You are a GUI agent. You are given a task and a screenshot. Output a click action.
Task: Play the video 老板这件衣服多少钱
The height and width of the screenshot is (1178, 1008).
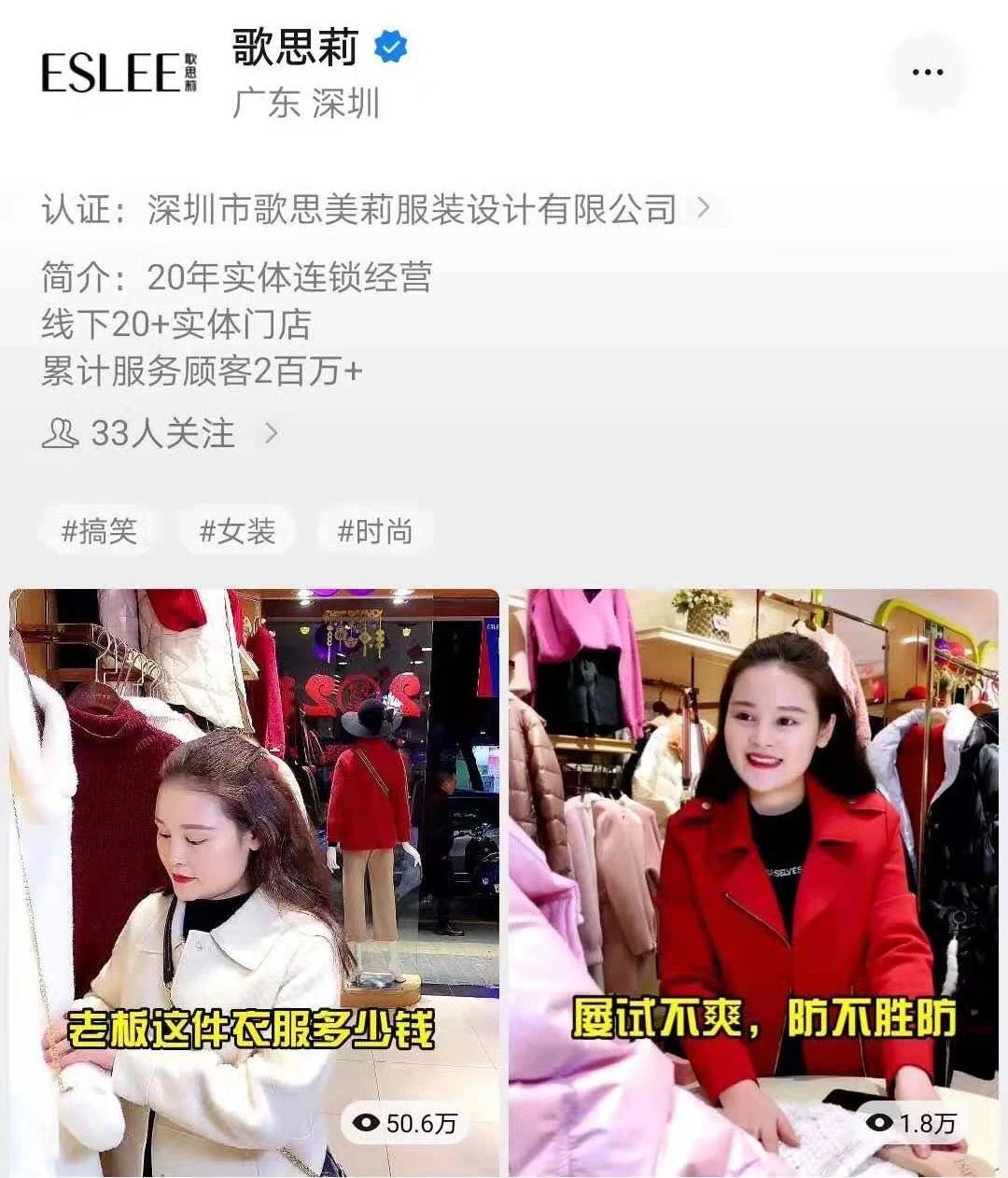pos(254,881)
